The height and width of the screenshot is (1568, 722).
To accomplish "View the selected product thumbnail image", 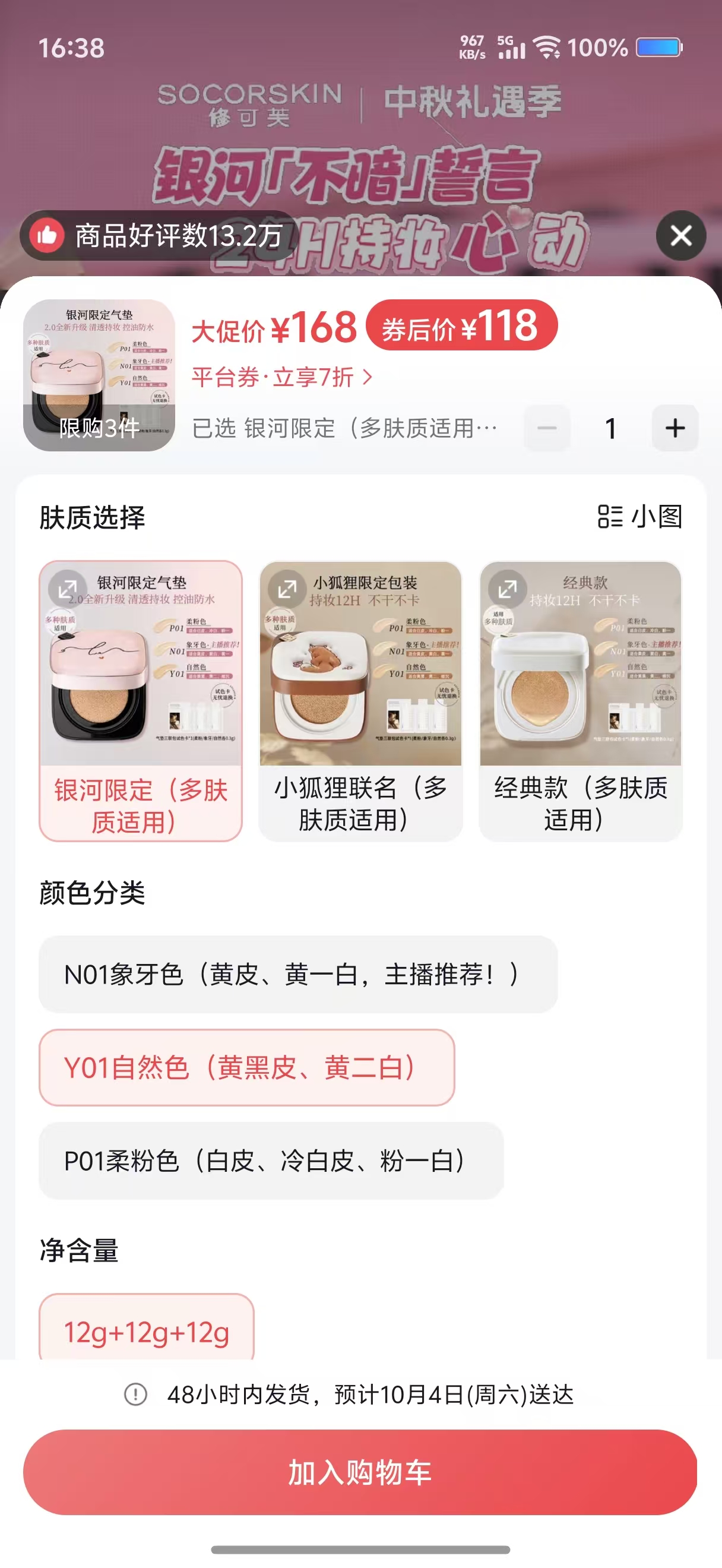I will click(99, 375).
